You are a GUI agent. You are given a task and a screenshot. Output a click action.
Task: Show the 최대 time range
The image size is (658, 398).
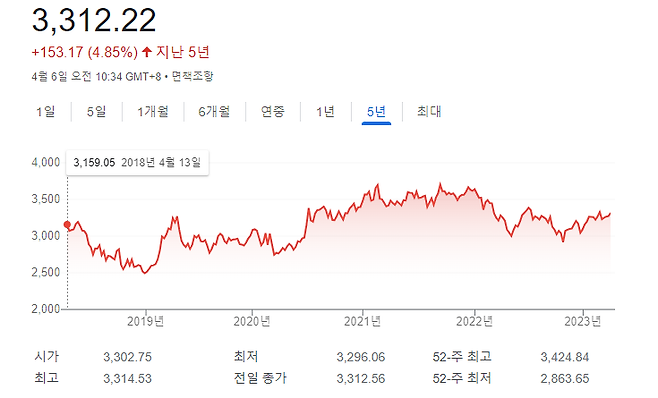429,112
